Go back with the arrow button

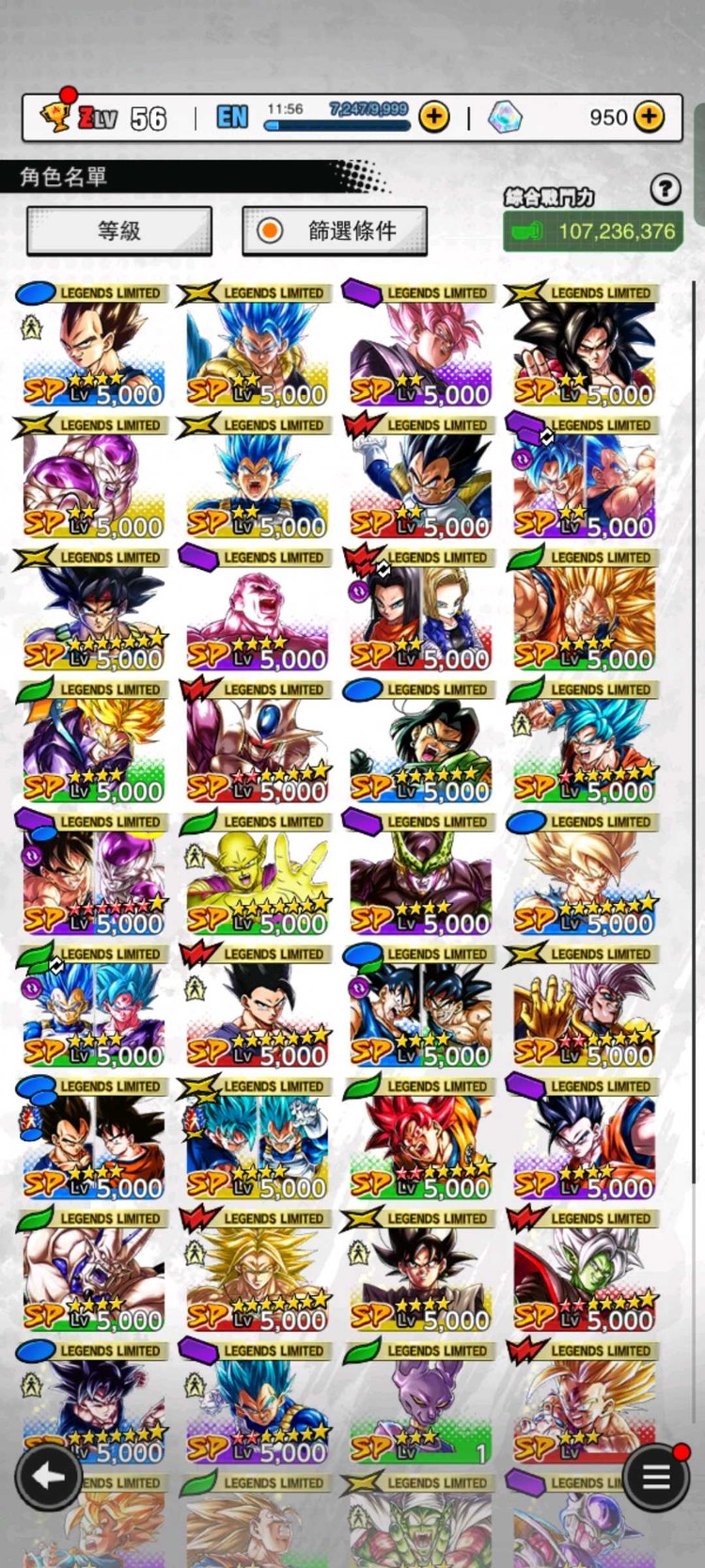pyautogui.click(x=48, y=1477)
